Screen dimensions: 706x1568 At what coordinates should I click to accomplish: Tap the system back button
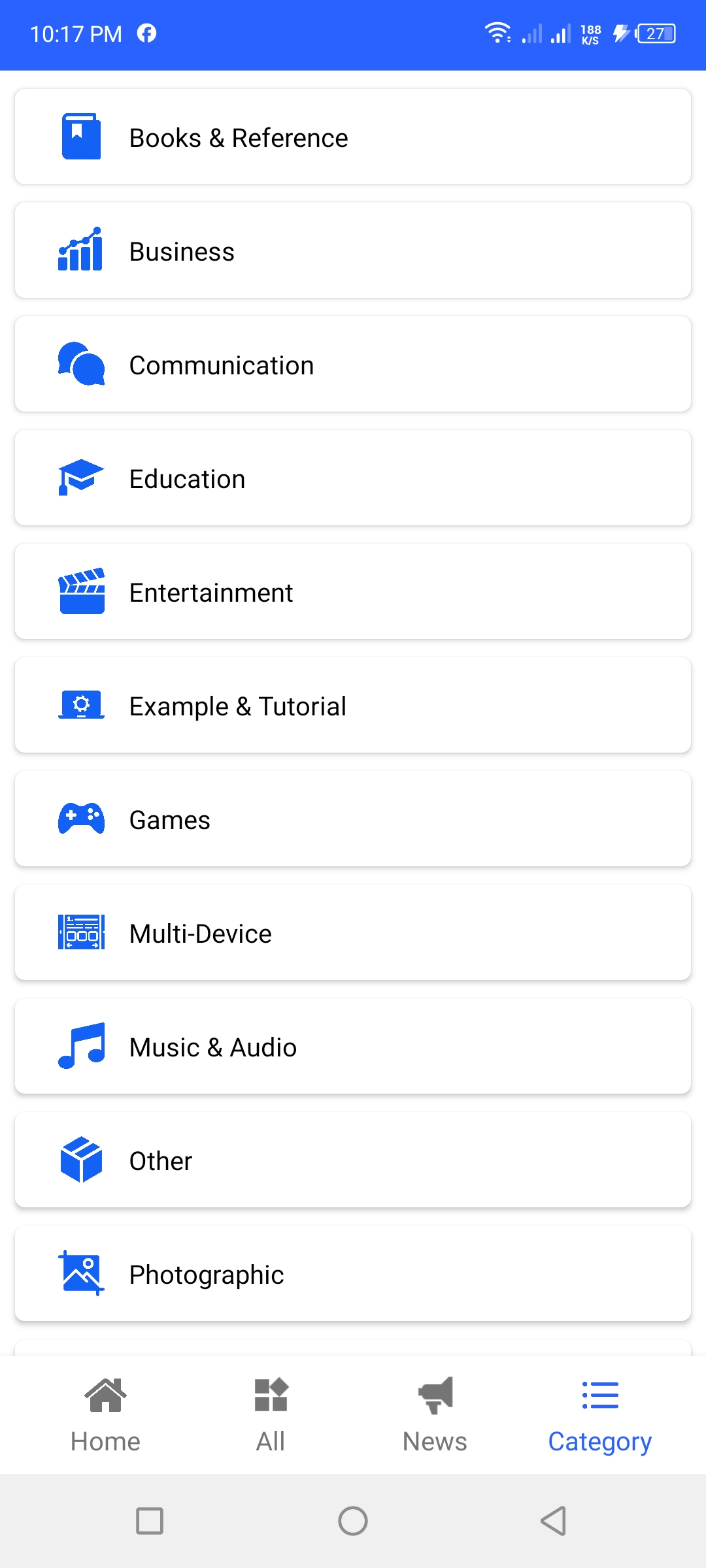click(553, 1521)
